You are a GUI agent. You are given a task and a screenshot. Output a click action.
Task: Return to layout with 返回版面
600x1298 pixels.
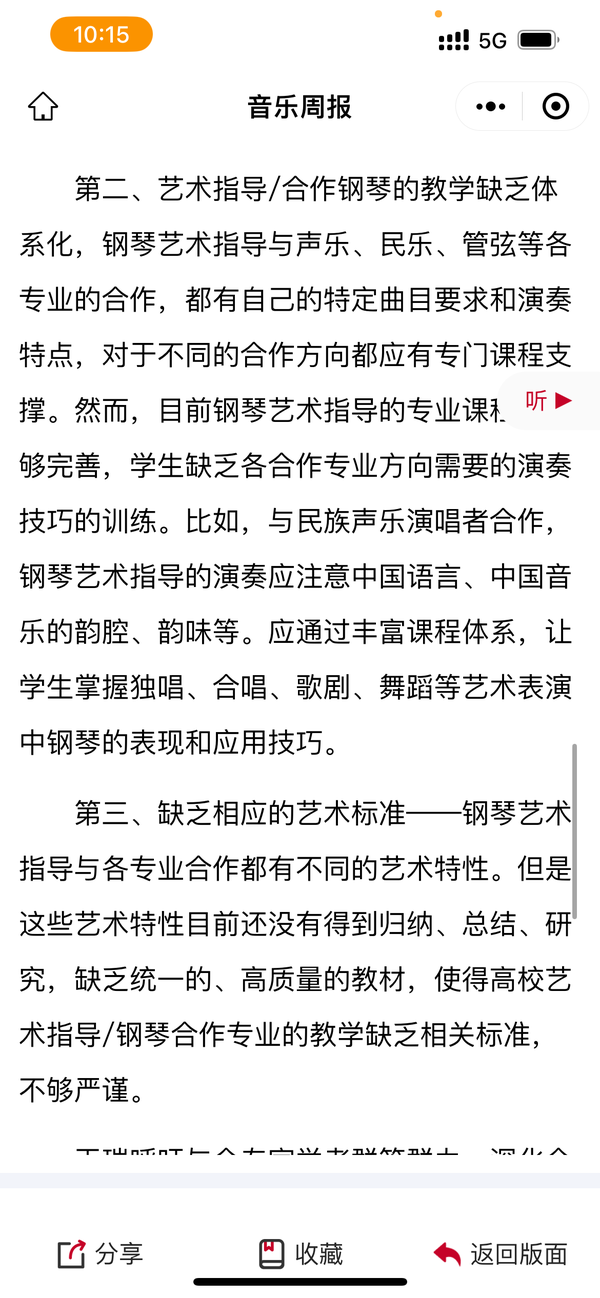coord(500,1253)
